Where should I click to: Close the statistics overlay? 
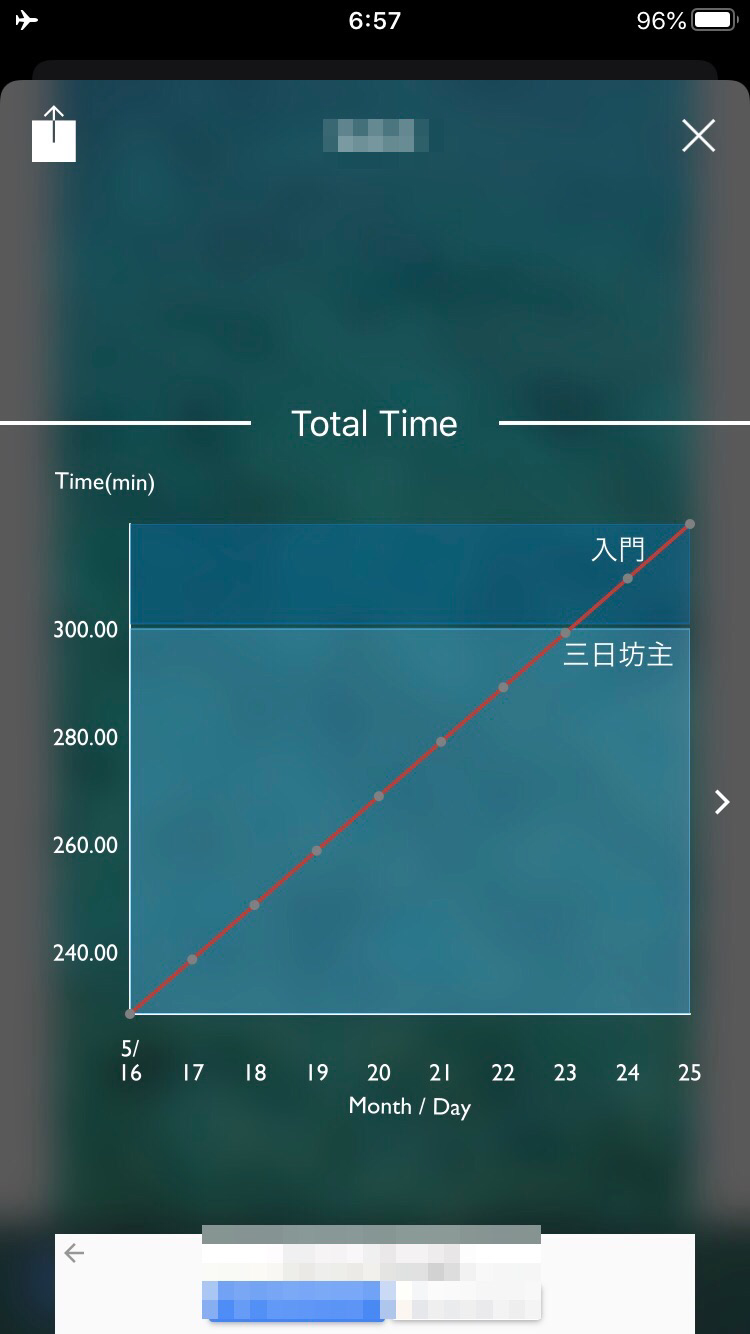698,135
